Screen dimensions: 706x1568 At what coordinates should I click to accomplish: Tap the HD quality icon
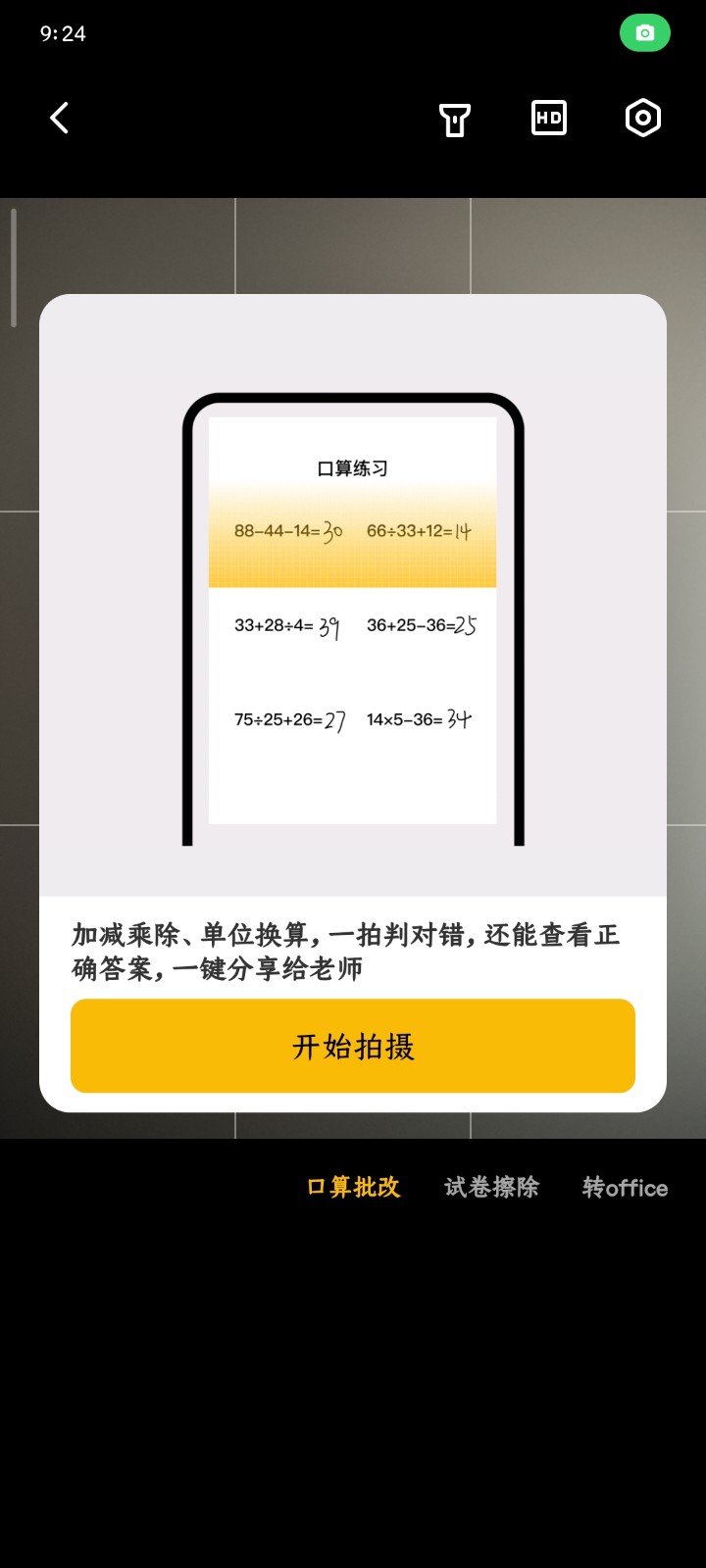(548, 117)
